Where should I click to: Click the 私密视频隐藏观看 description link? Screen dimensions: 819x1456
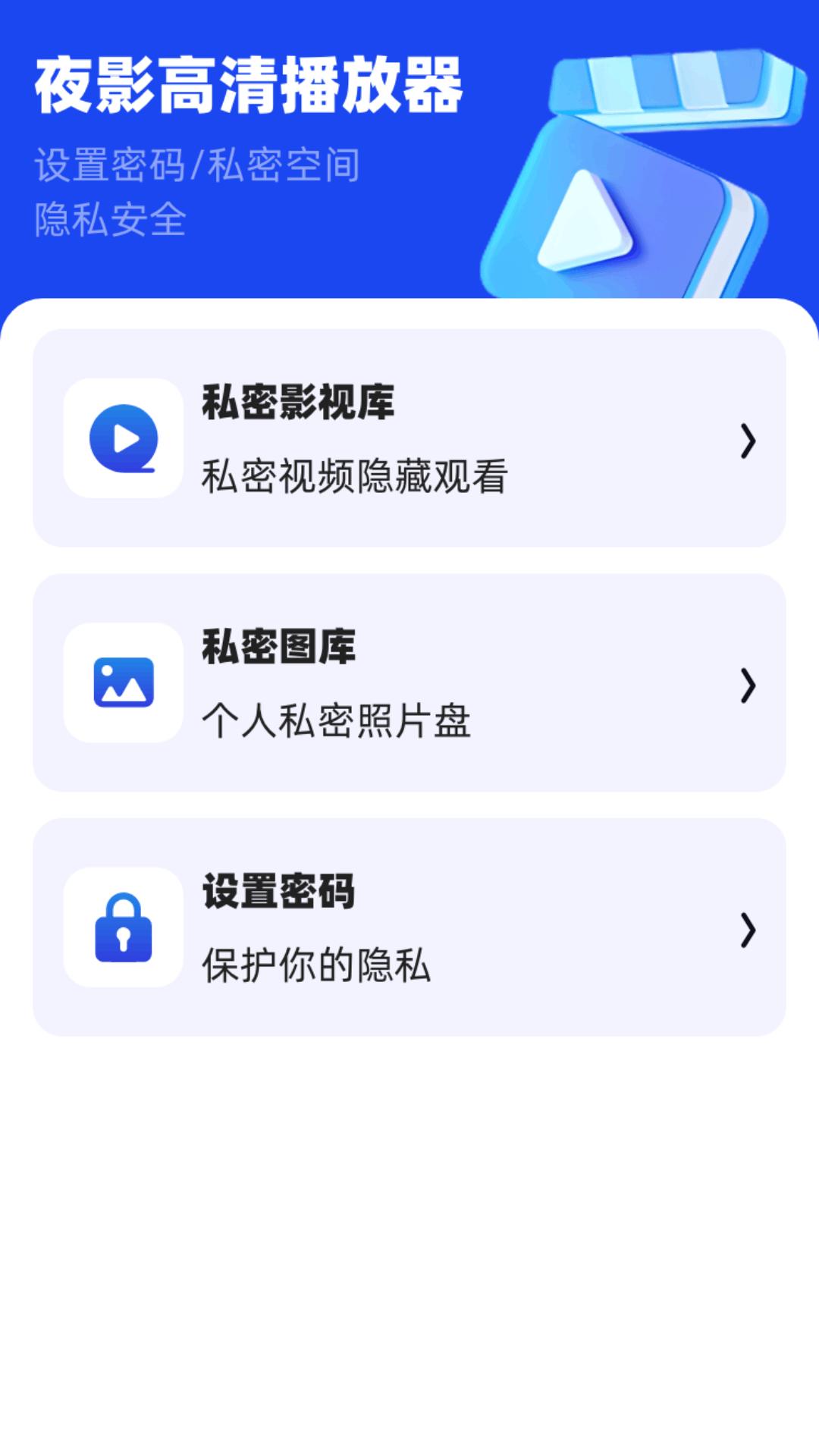tap(354, 474)
